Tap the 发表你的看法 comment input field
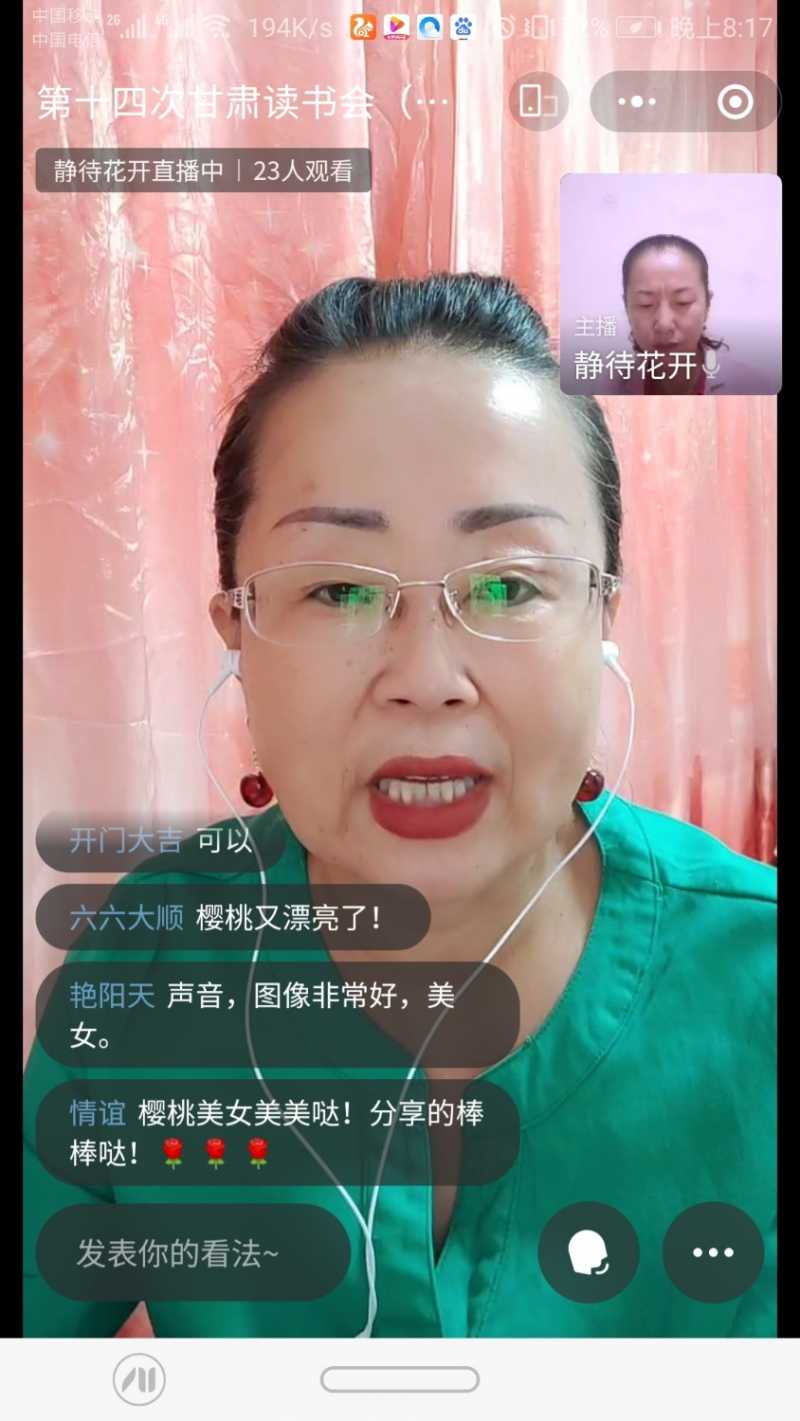The image size is (800, 1421). (193, 1252)
